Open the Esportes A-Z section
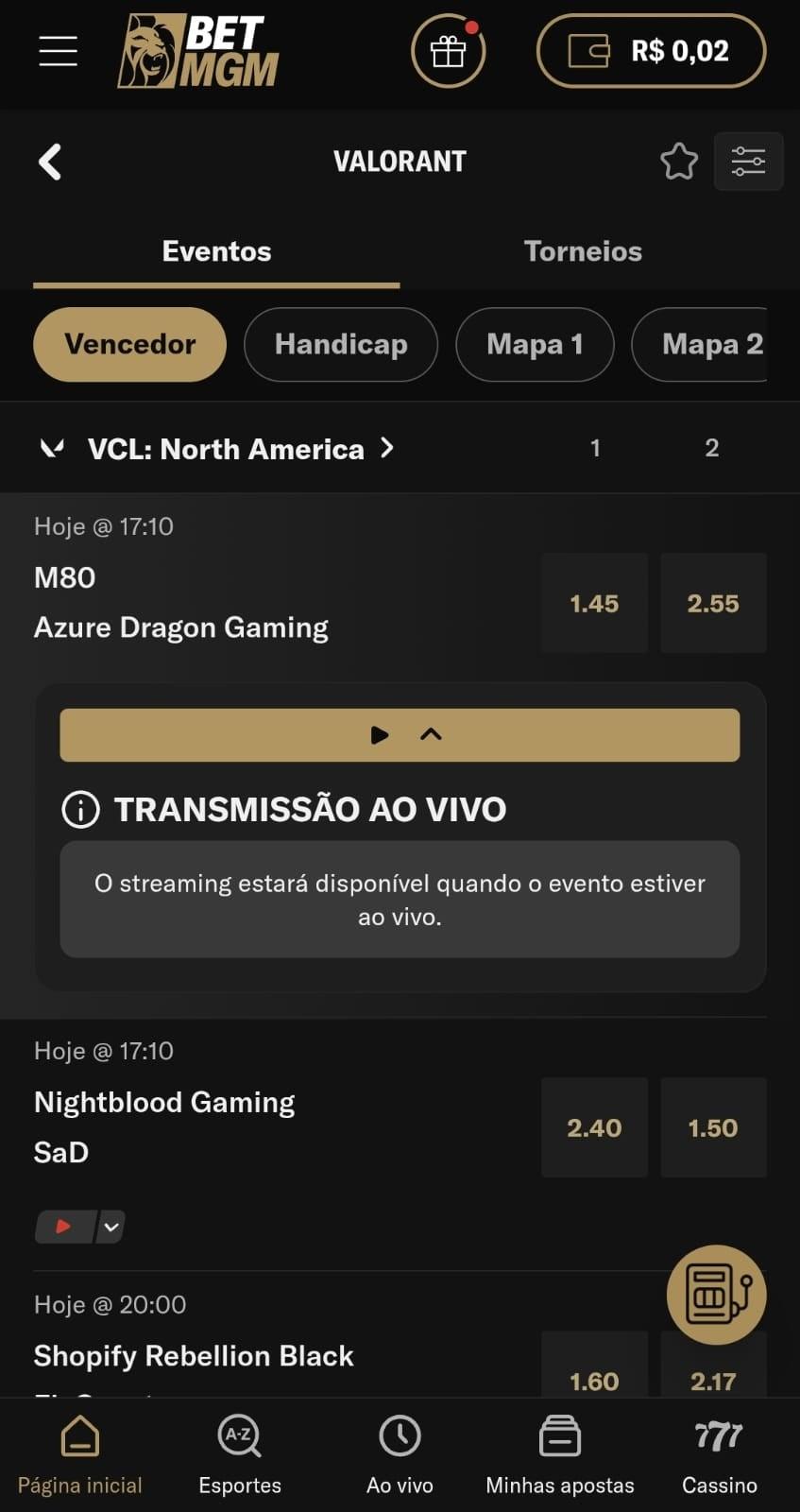 (x=239, y=1455)
